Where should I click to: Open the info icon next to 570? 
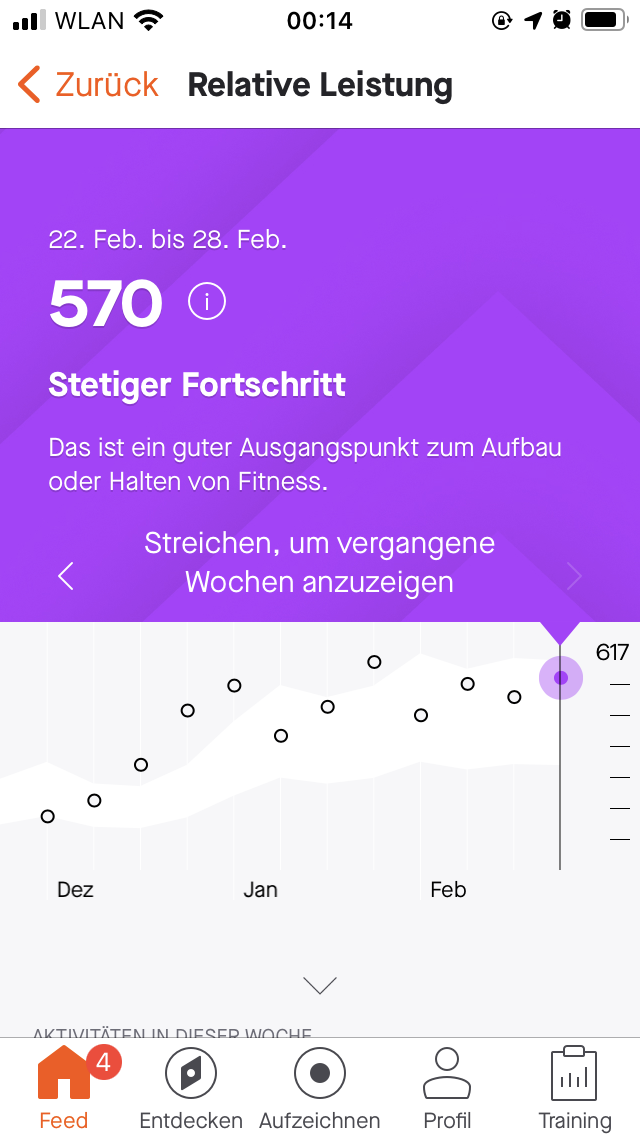point(207,301)
